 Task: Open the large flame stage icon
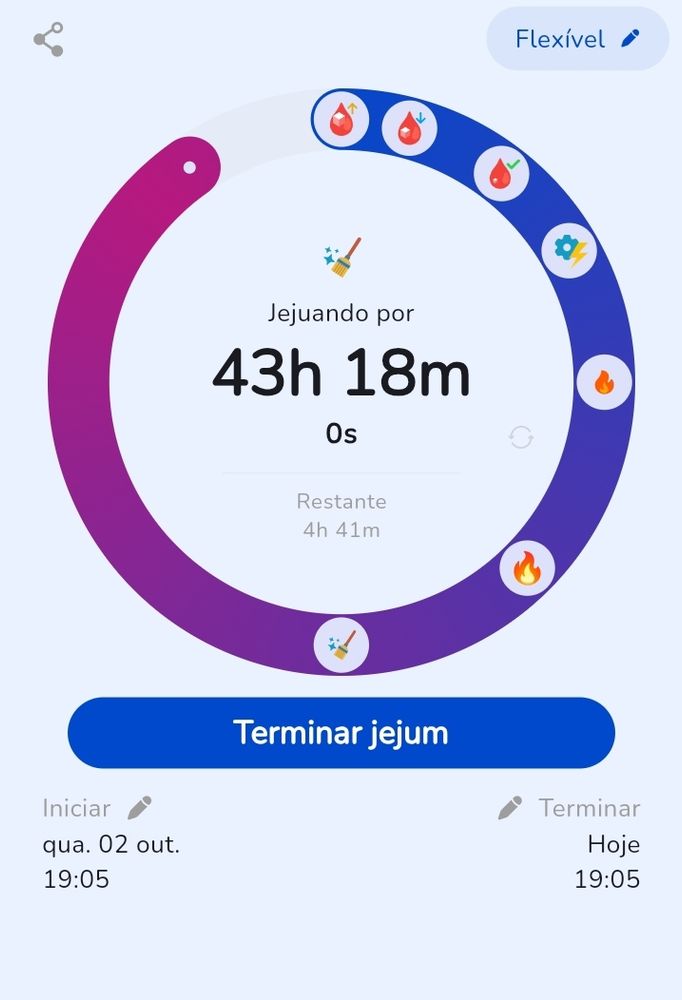click(x=527, y=568)
